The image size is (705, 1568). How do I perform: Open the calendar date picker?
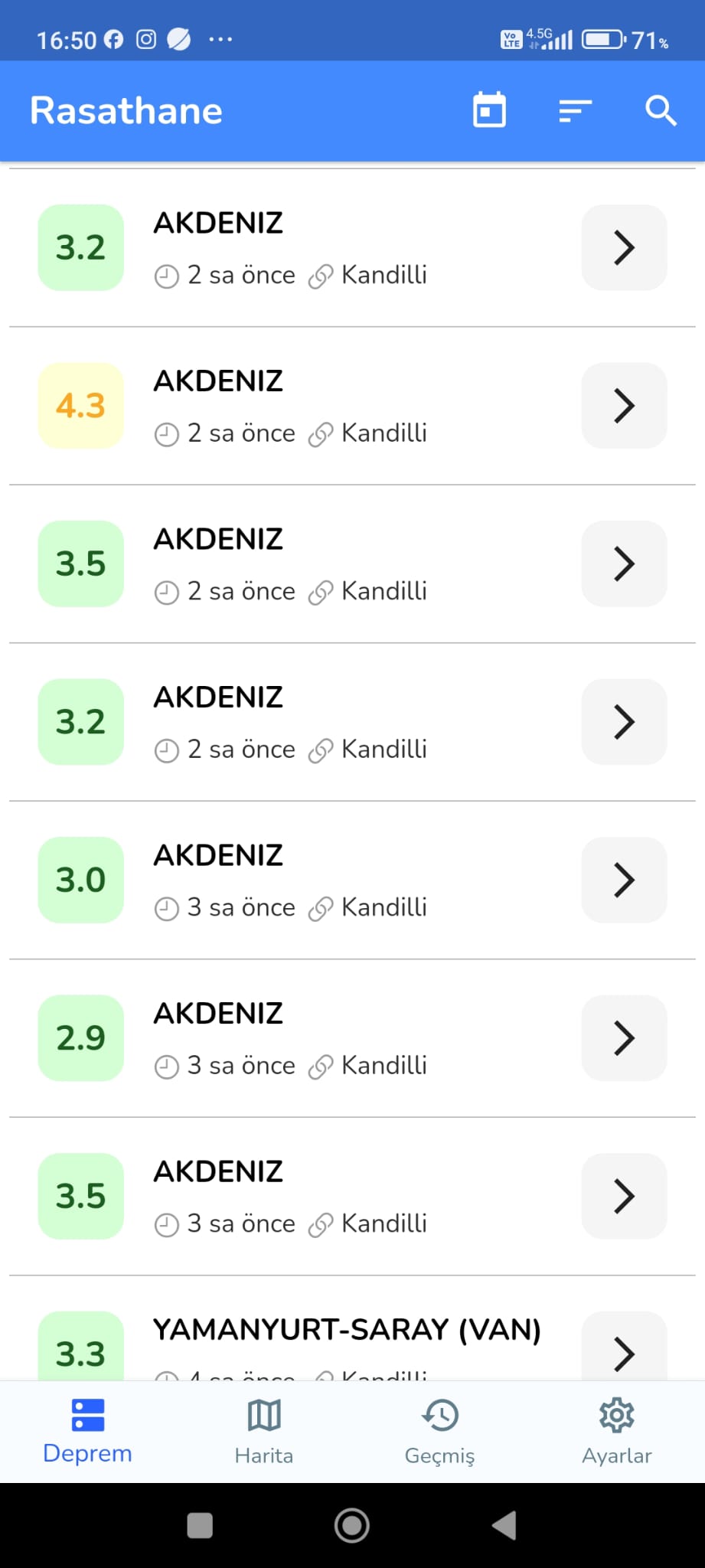489,110
